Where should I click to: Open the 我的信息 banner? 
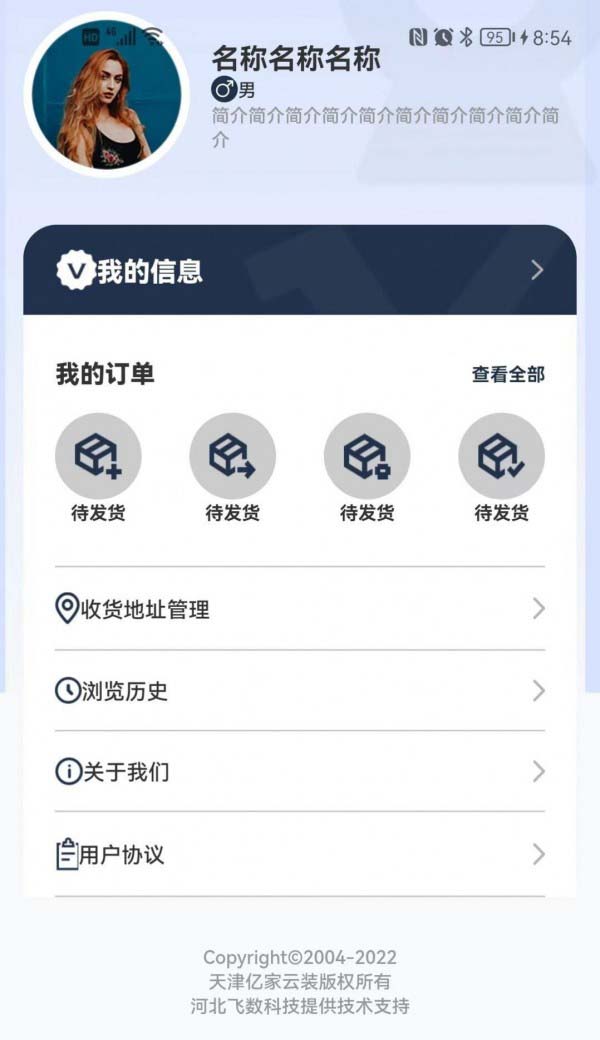pyautogui.click(x=300, y=270)
